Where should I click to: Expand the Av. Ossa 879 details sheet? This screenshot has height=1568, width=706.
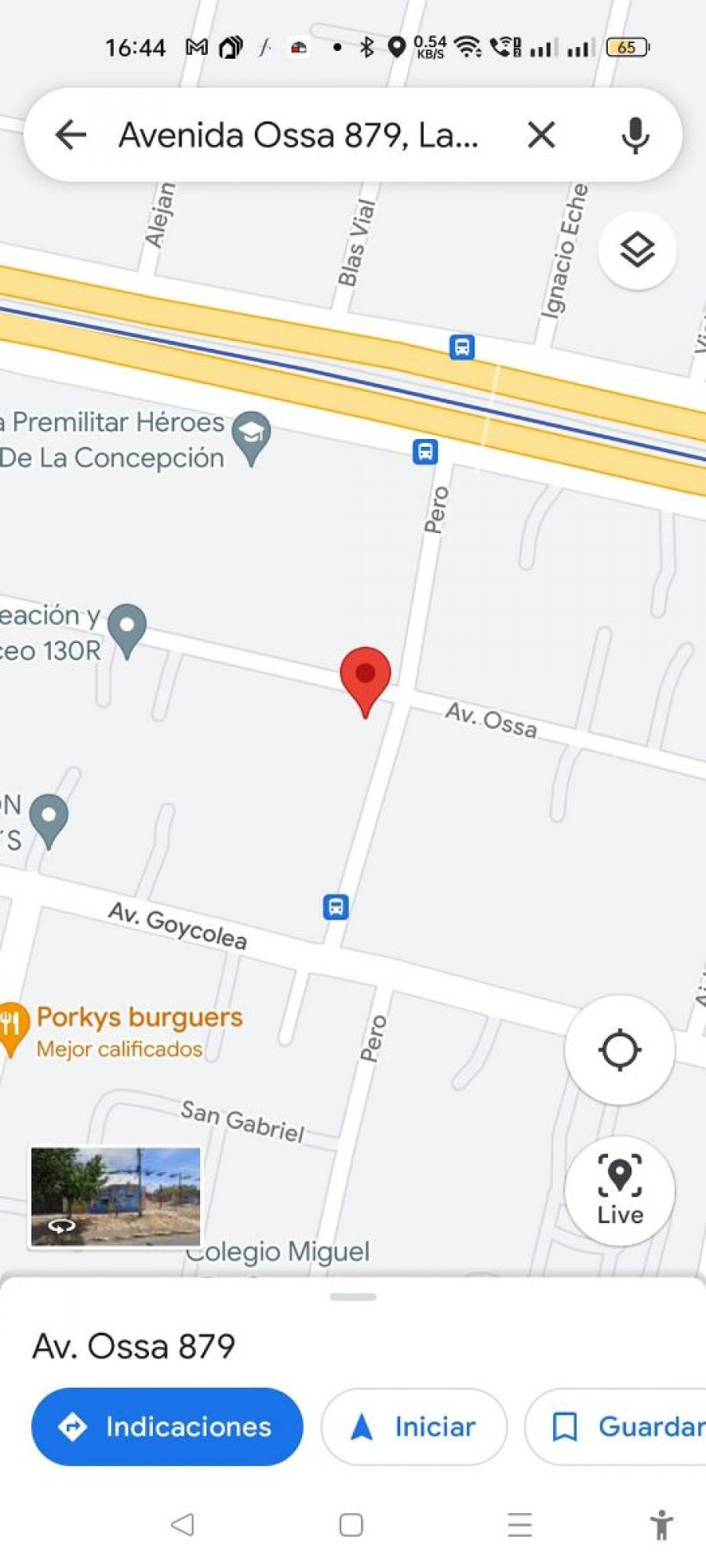point(353,1297)
